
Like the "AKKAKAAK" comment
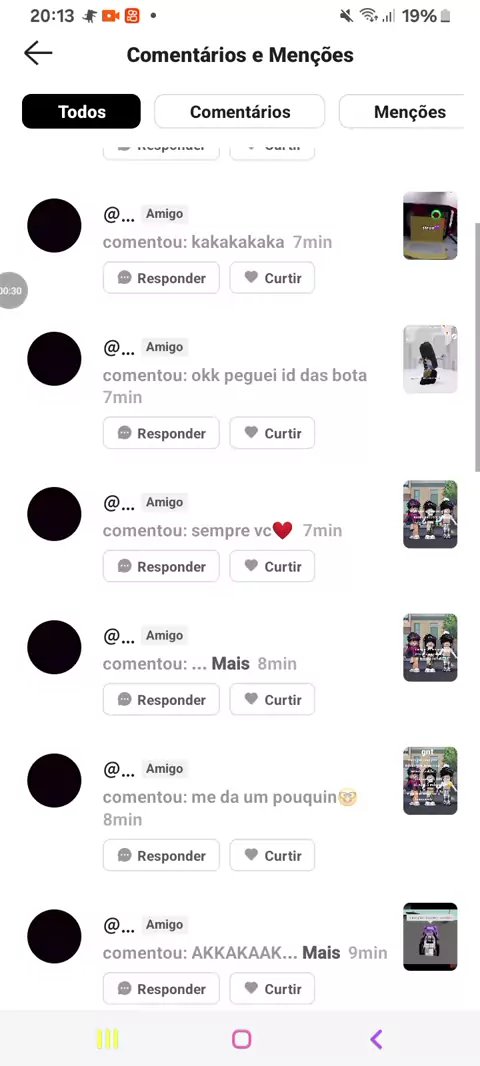pos(272,989)
